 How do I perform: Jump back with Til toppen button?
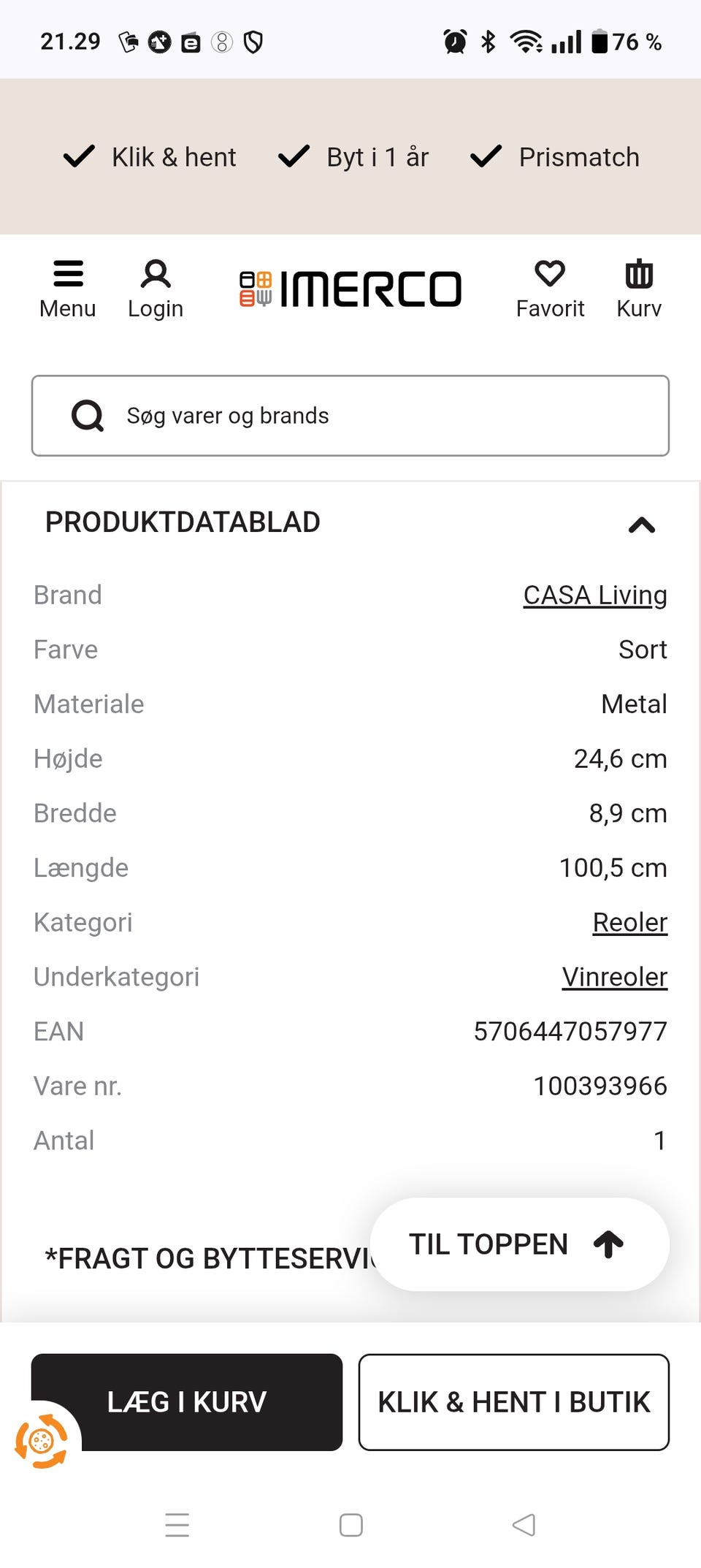[x=519, y=1244]
